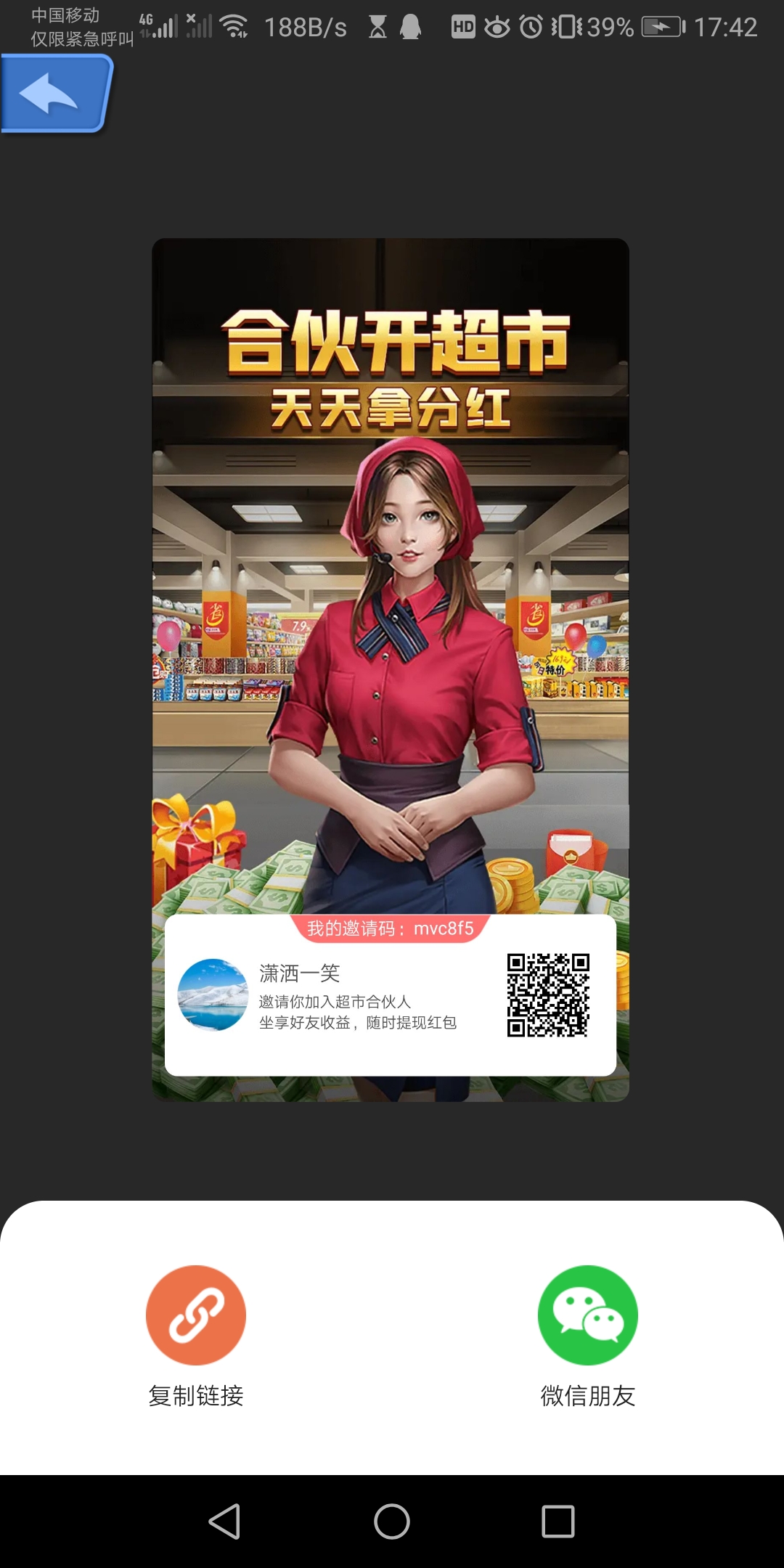Tap the blue back arrow button
The height and width of the screenshot is (1568, 784).
pyautogui.click(x=54, y=94)
